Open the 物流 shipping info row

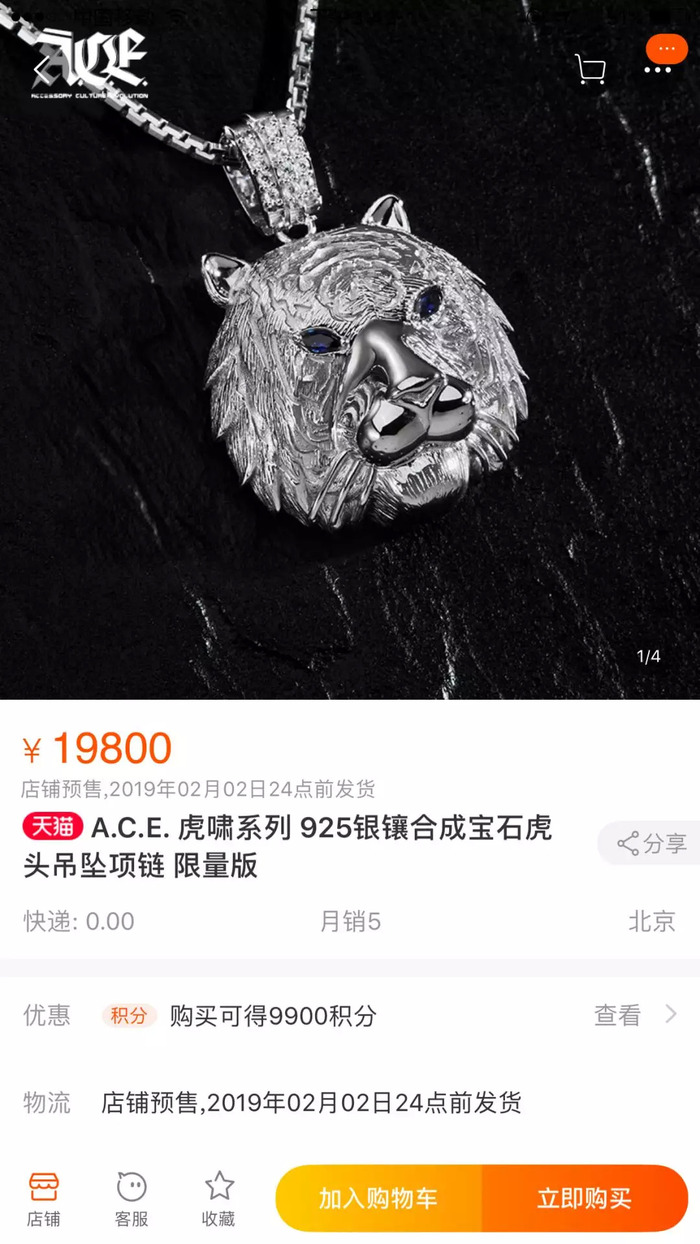click(350, 1103)
